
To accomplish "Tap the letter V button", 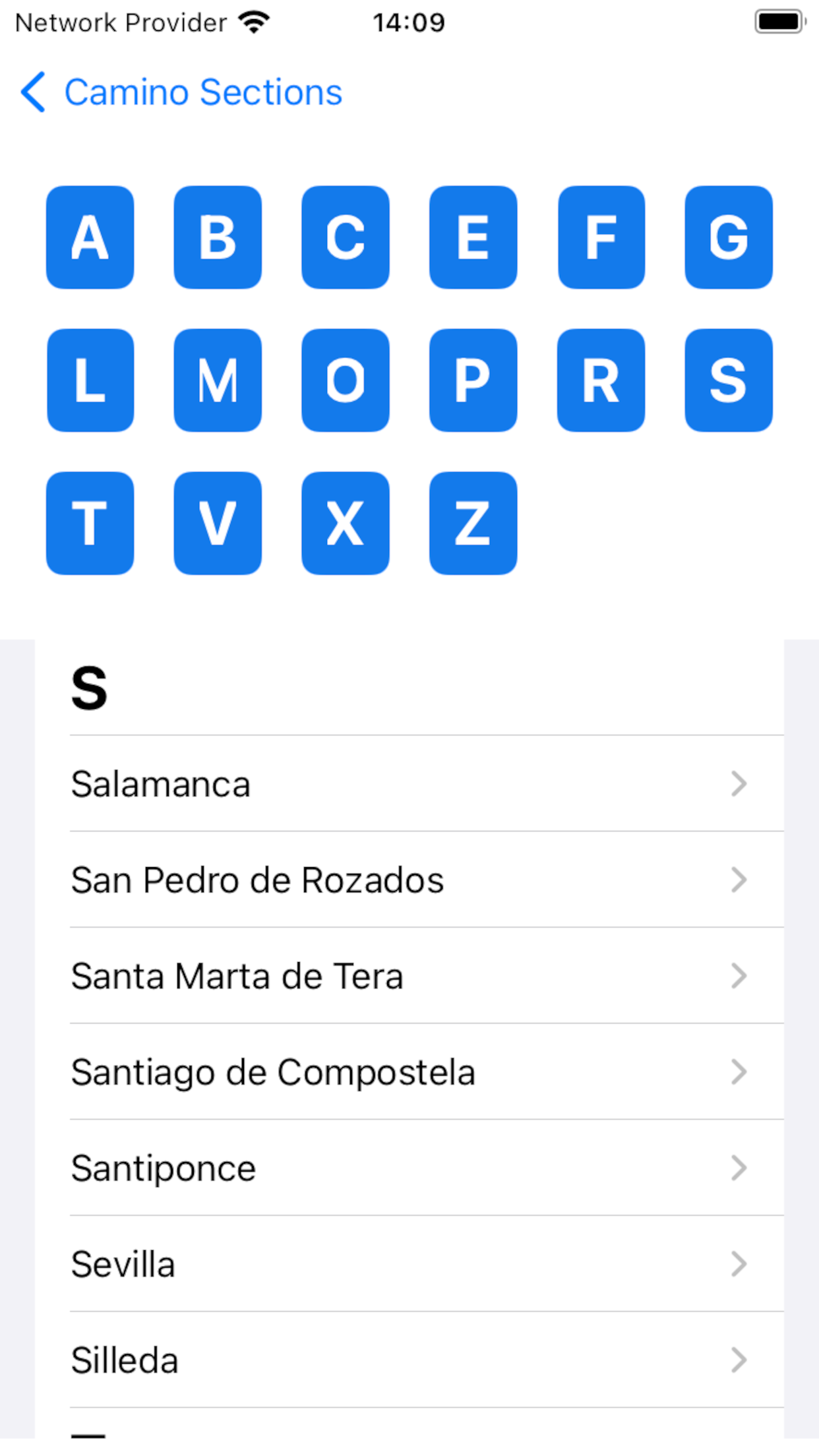I will tap(218, 523).
